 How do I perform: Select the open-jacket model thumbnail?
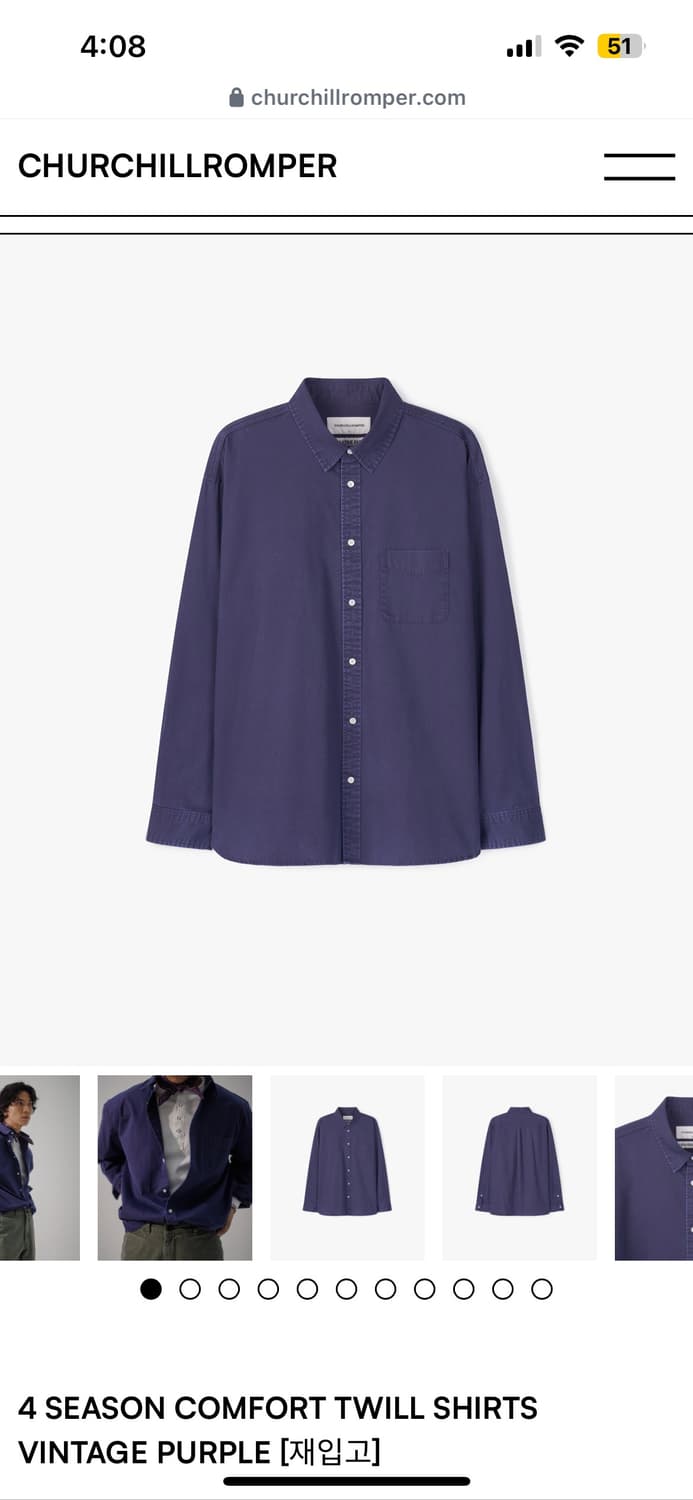click(x=175, y=1167)
